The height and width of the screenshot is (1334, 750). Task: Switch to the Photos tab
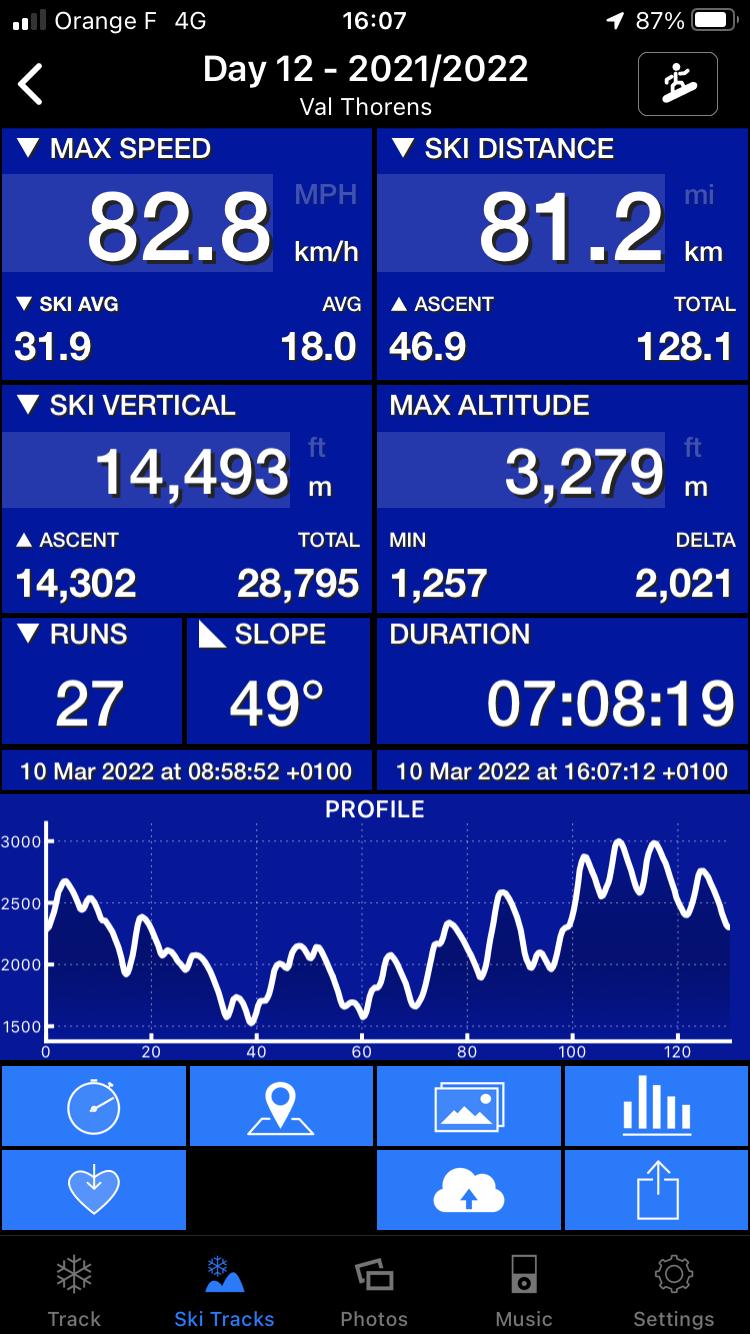point(374,1291)
